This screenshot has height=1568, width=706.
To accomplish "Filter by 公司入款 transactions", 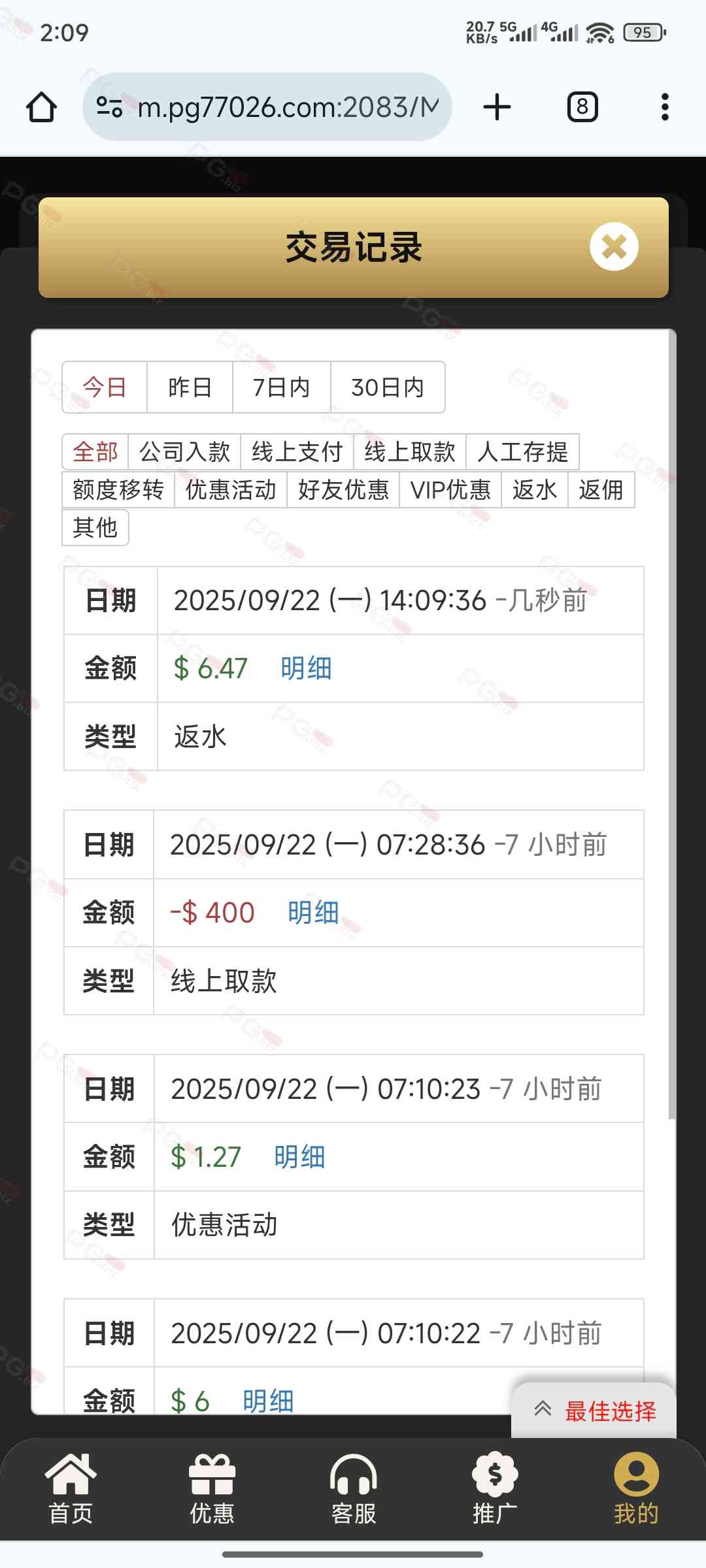I will (184, 451).
